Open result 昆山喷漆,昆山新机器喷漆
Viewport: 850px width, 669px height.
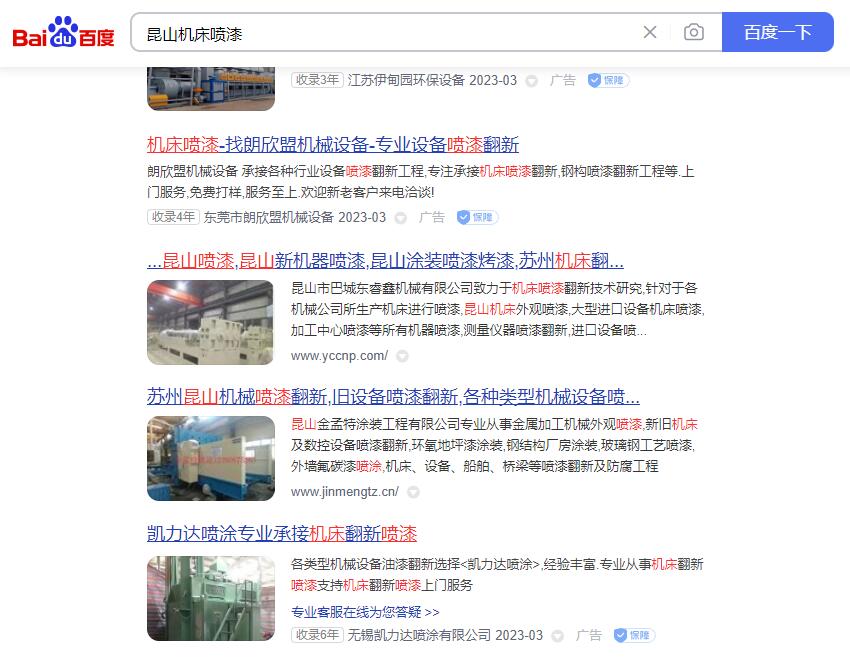point(385,261)
